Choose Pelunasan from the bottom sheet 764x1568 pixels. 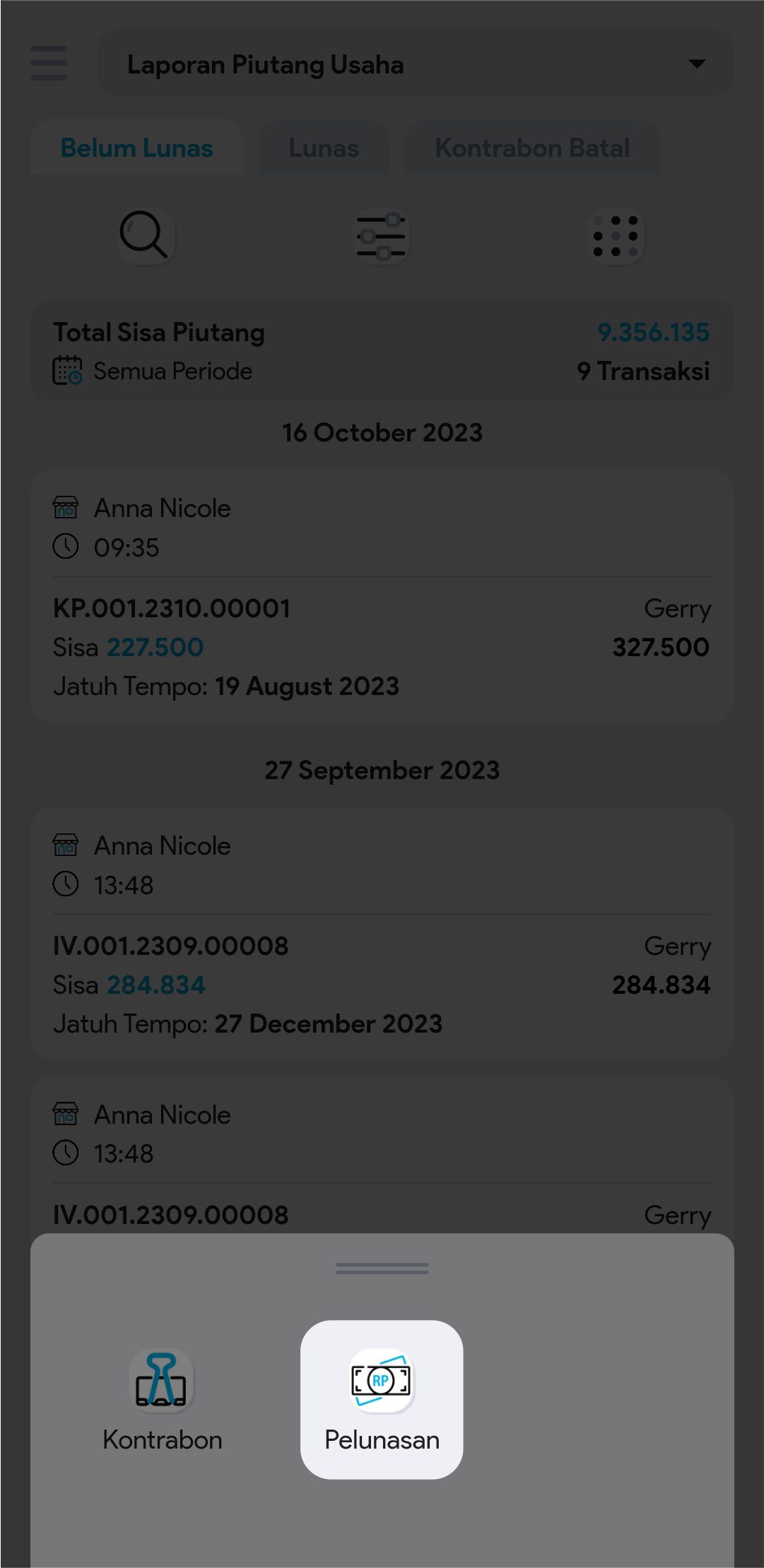[382, 1398]
